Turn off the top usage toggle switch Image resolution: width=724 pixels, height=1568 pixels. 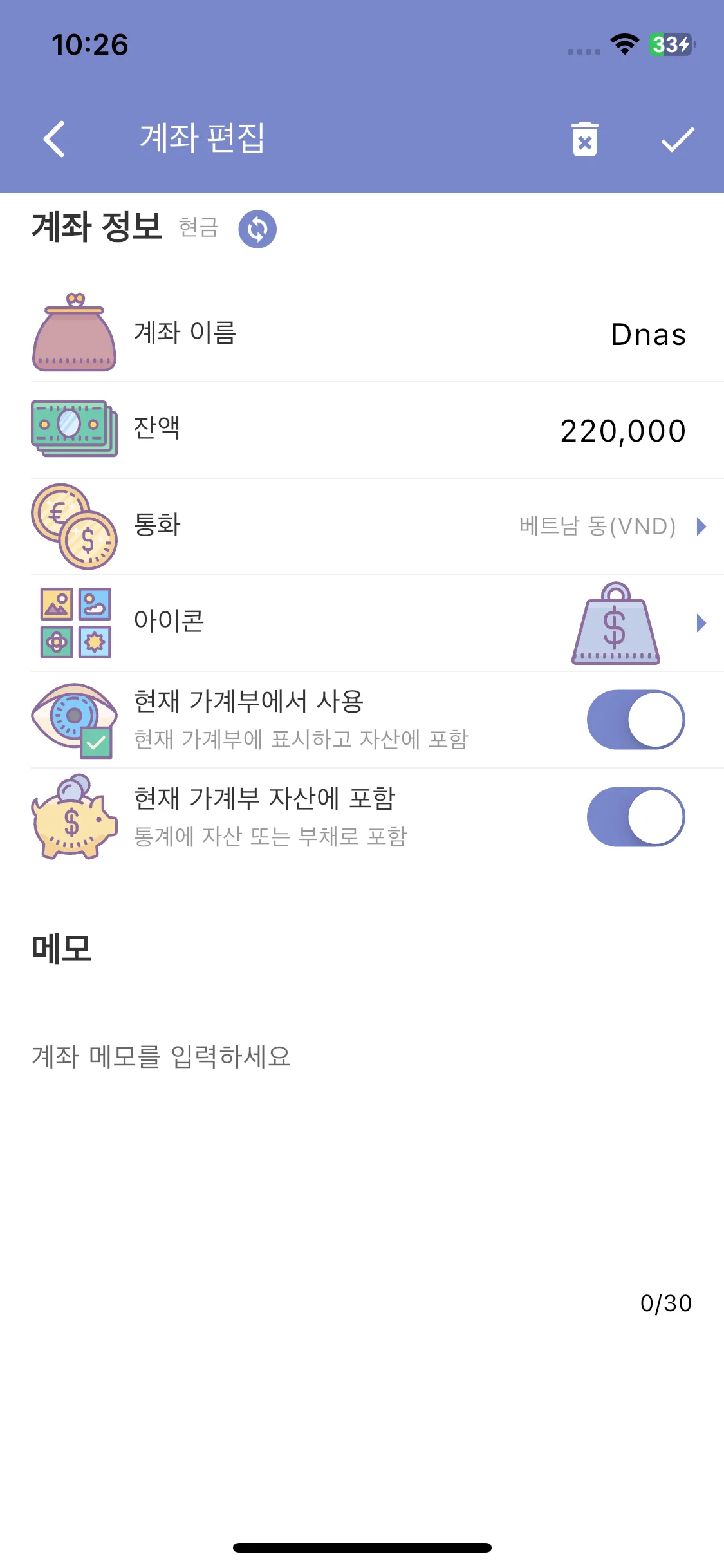pyautogui.click(x=635, y=720)
